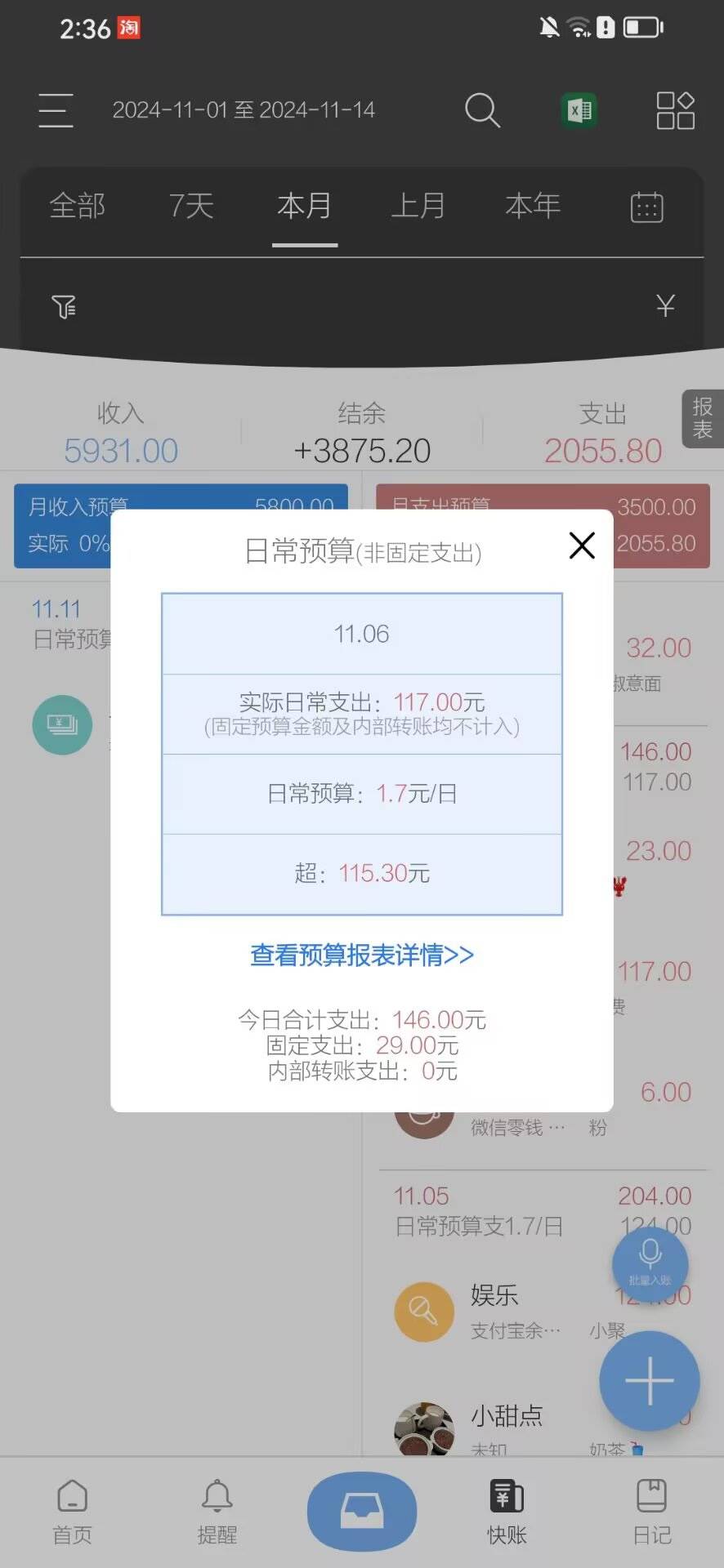Open the grid widgets icon
The width and height of the screenshot is (724, 1568).
coord(675,110)
